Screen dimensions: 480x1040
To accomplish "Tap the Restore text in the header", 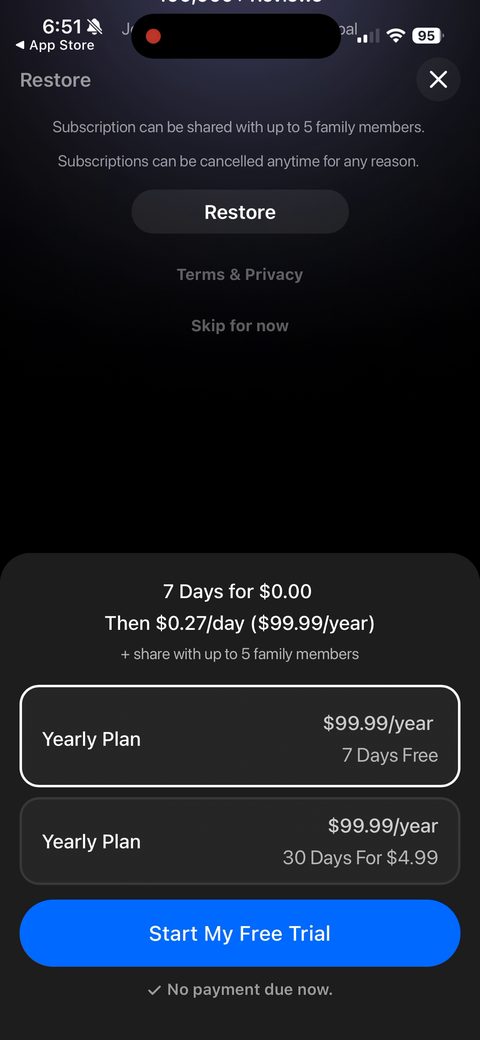I will 56,80.
